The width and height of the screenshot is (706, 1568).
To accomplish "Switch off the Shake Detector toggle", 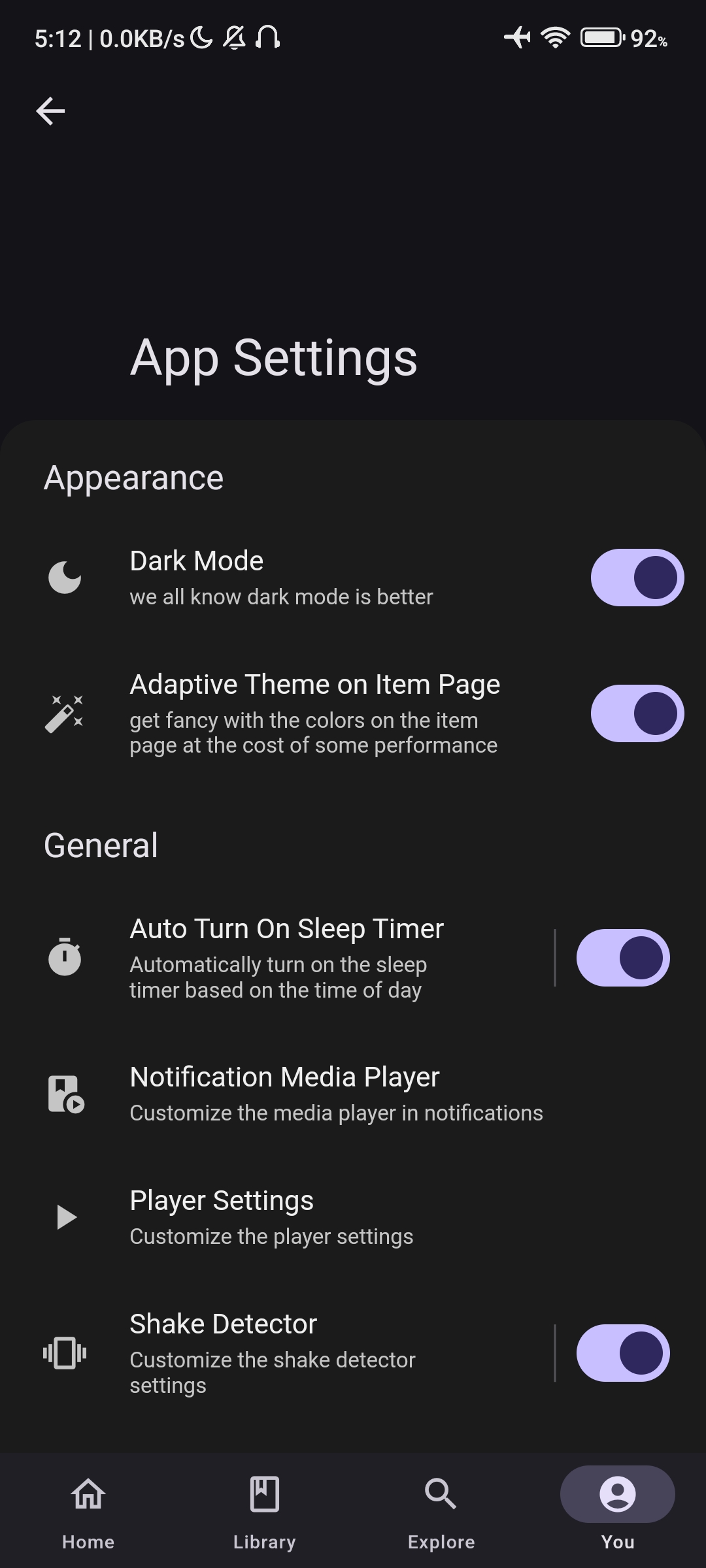I will [622, 1353].
